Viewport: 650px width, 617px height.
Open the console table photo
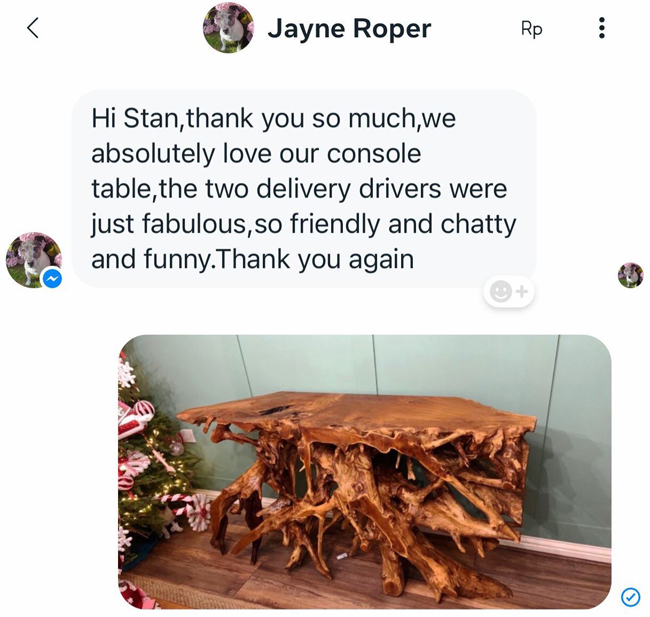(x=364, y=471)
